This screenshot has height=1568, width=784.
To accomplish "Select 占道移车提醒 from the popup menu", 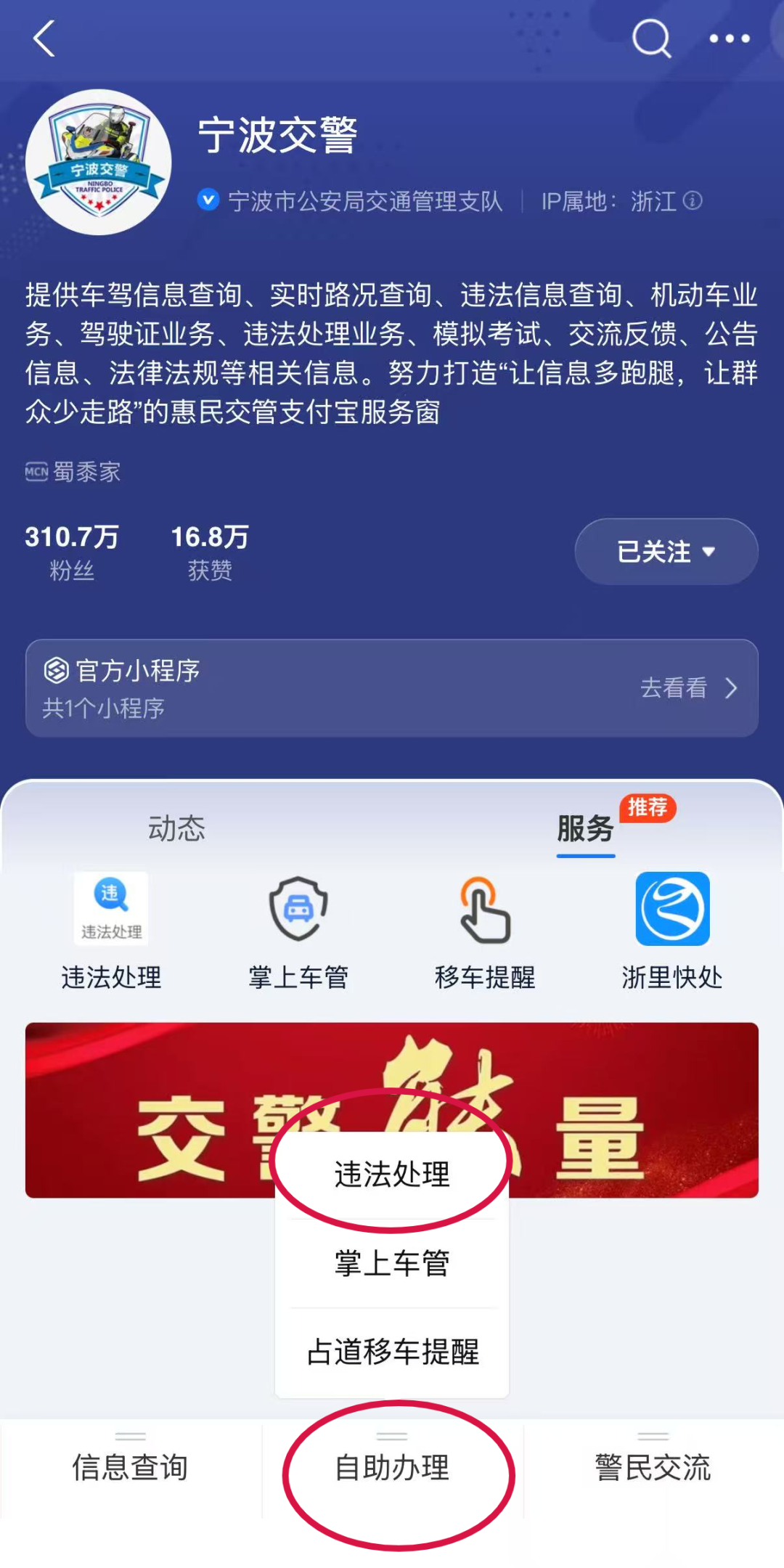I will (x=392, y=1352).
